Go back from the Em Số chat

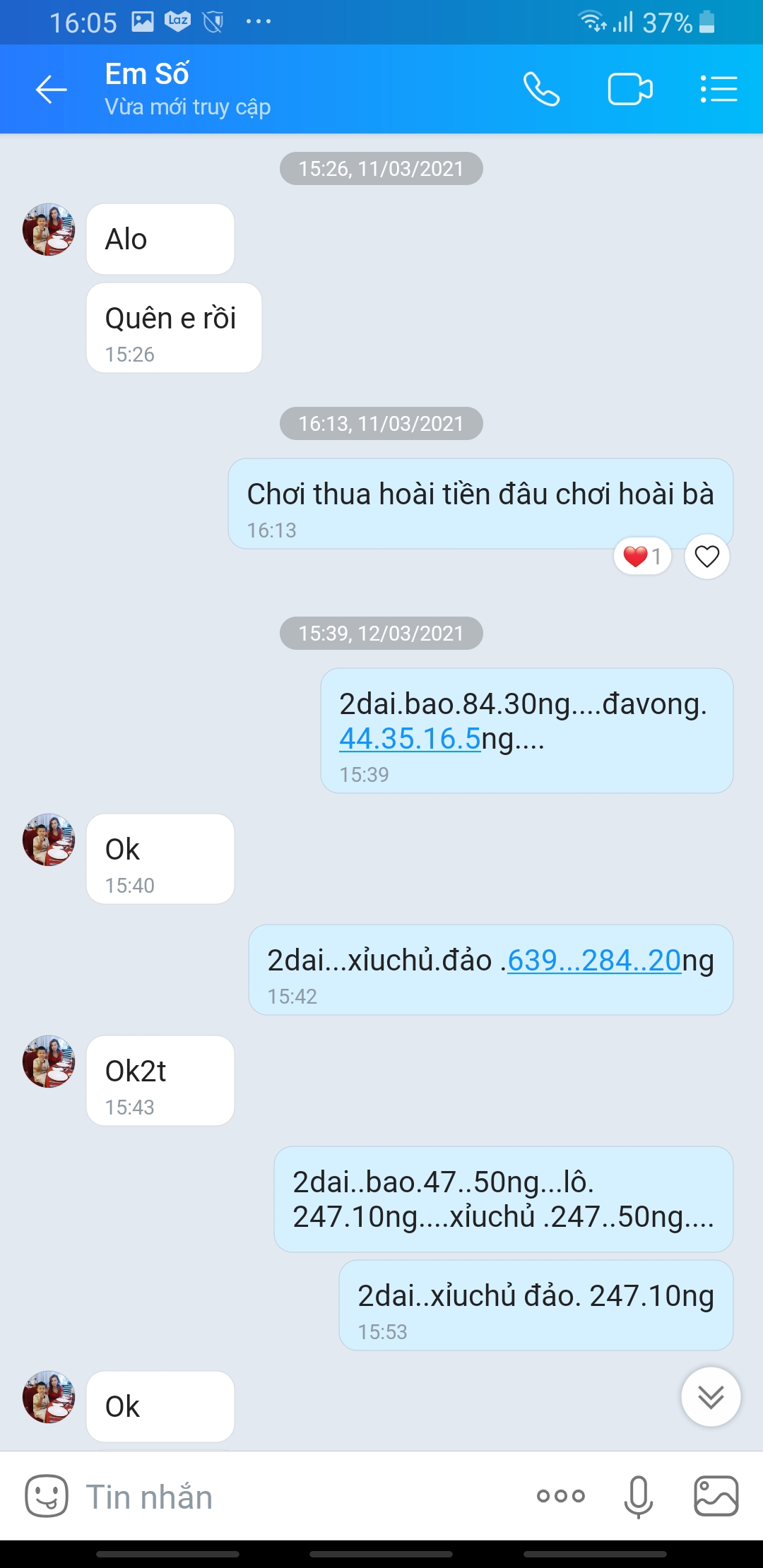pyautogui.click(x=51, y=90)
